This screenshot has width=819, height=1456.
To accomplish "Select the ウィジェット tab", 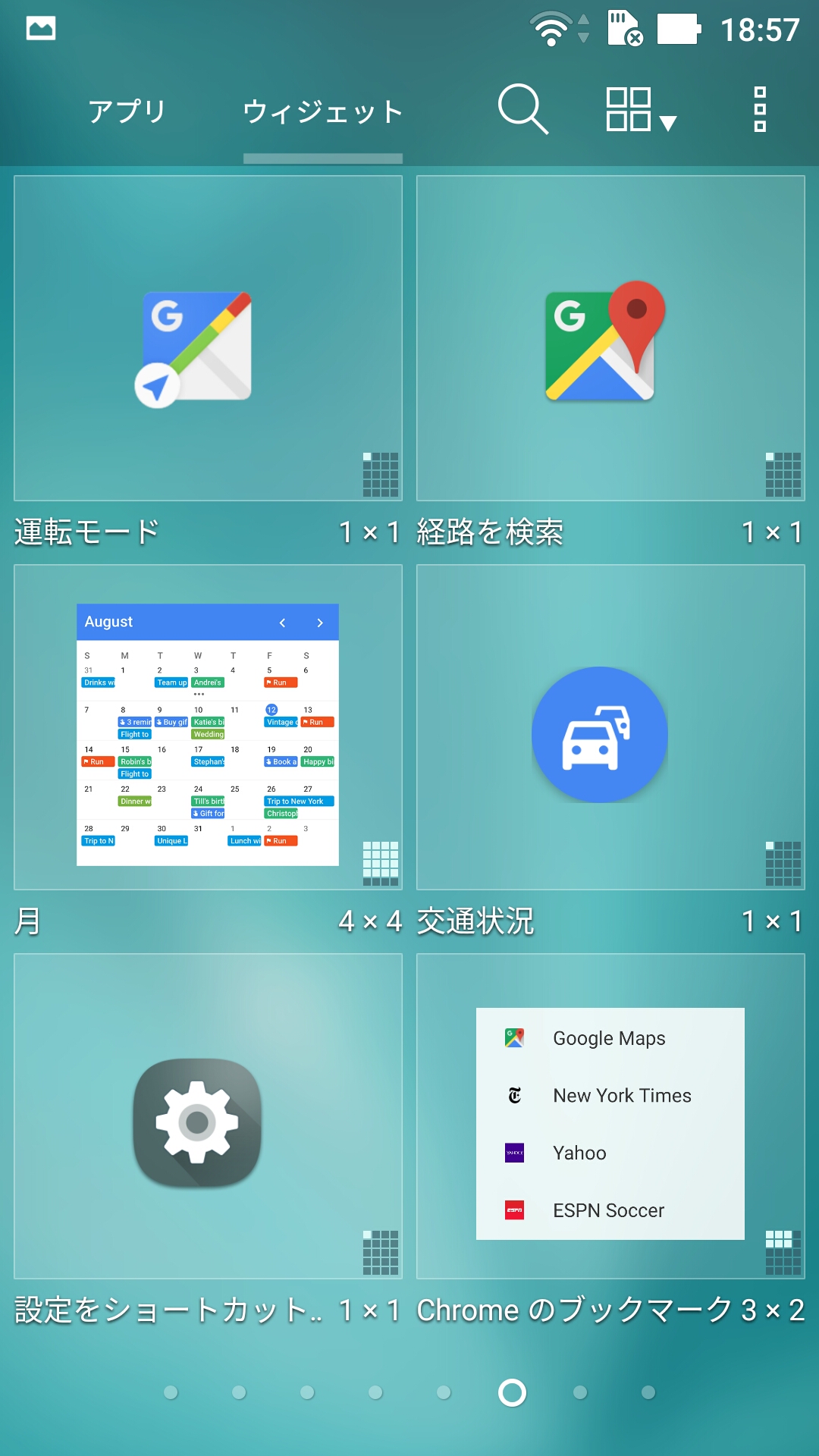I will click(322, 112).
